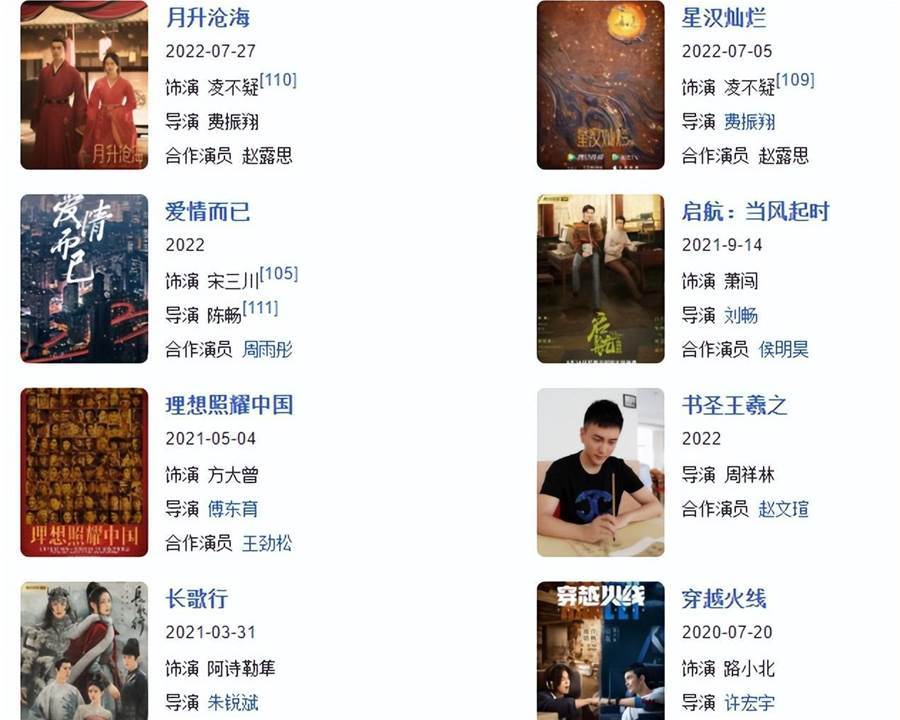Tap citation 111 beside 陈畅

click(x=261, y=308)
